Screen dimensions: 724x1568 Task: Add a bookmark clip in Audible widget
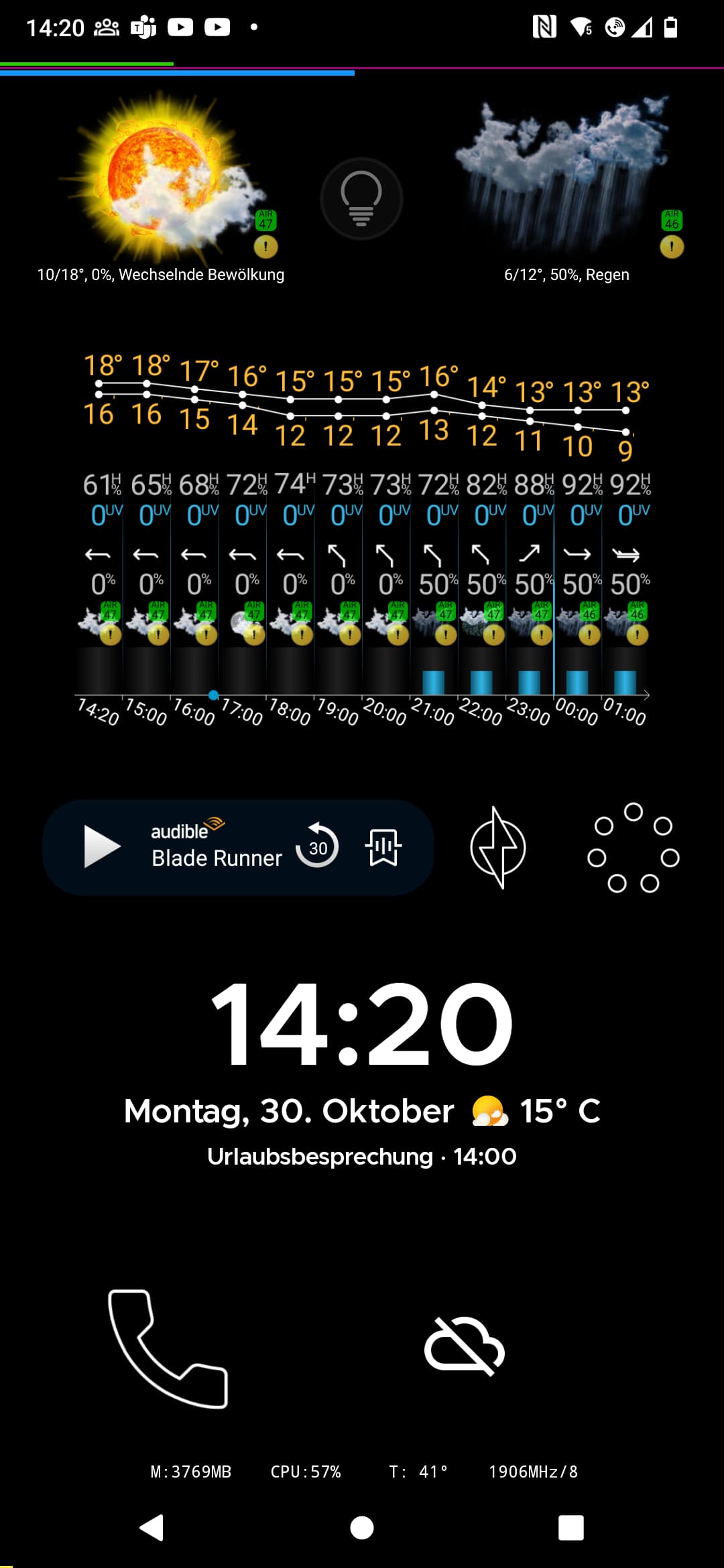point(383,847)
